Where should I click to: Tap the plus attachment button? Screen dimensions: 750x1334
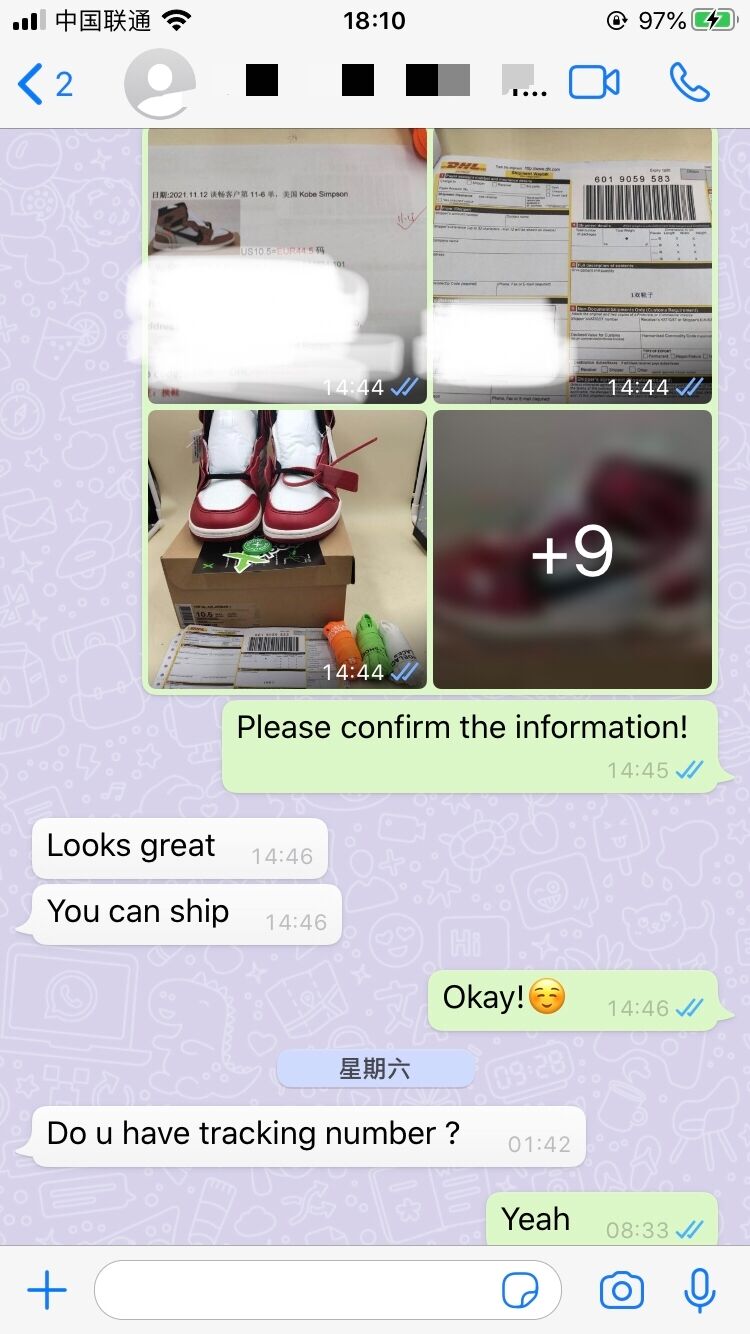[46, 1291]
